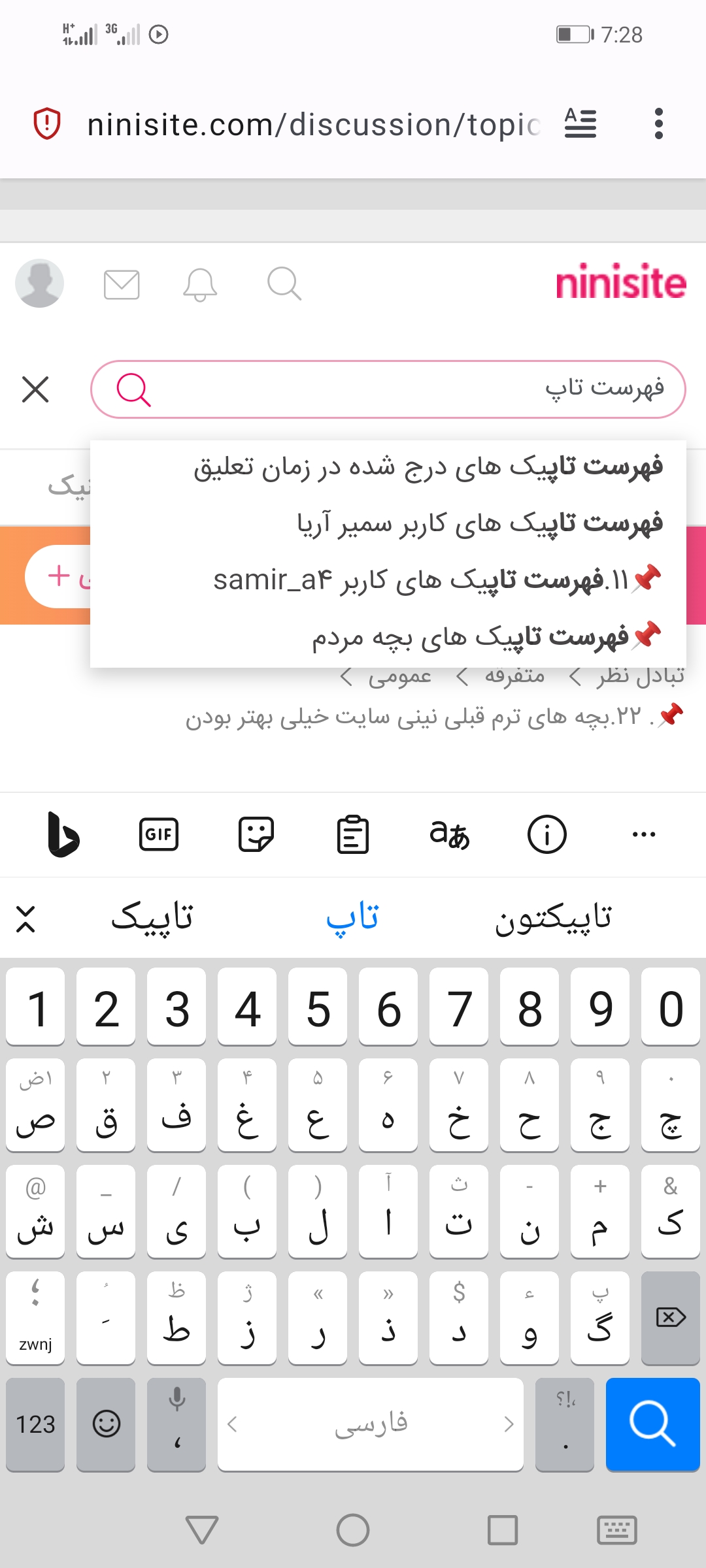The image size is (706, 1568).
Task: Choose word suggestion تاپیکتون
Action: [x=553, y=917]
